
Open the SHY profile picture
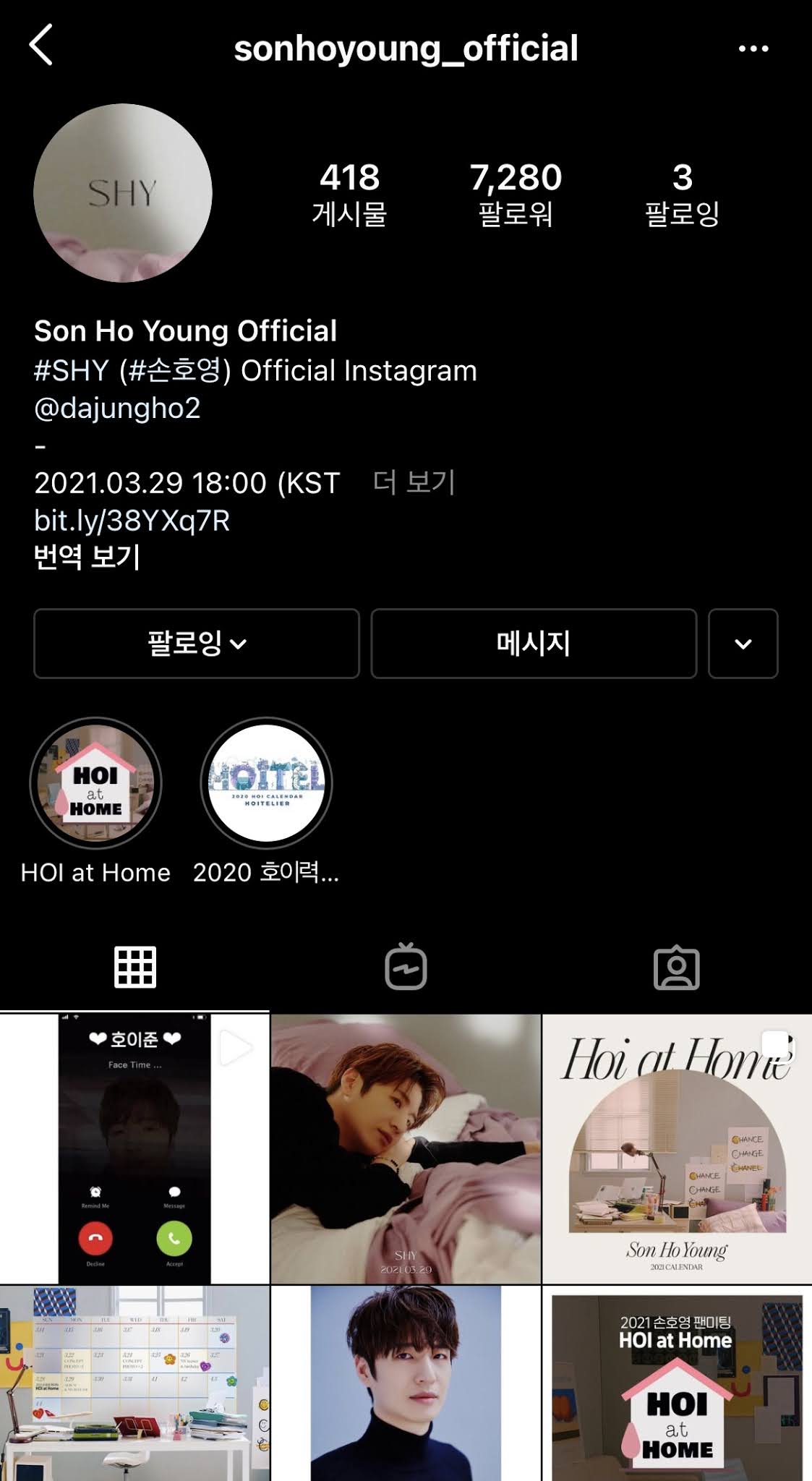pos(123,193)
